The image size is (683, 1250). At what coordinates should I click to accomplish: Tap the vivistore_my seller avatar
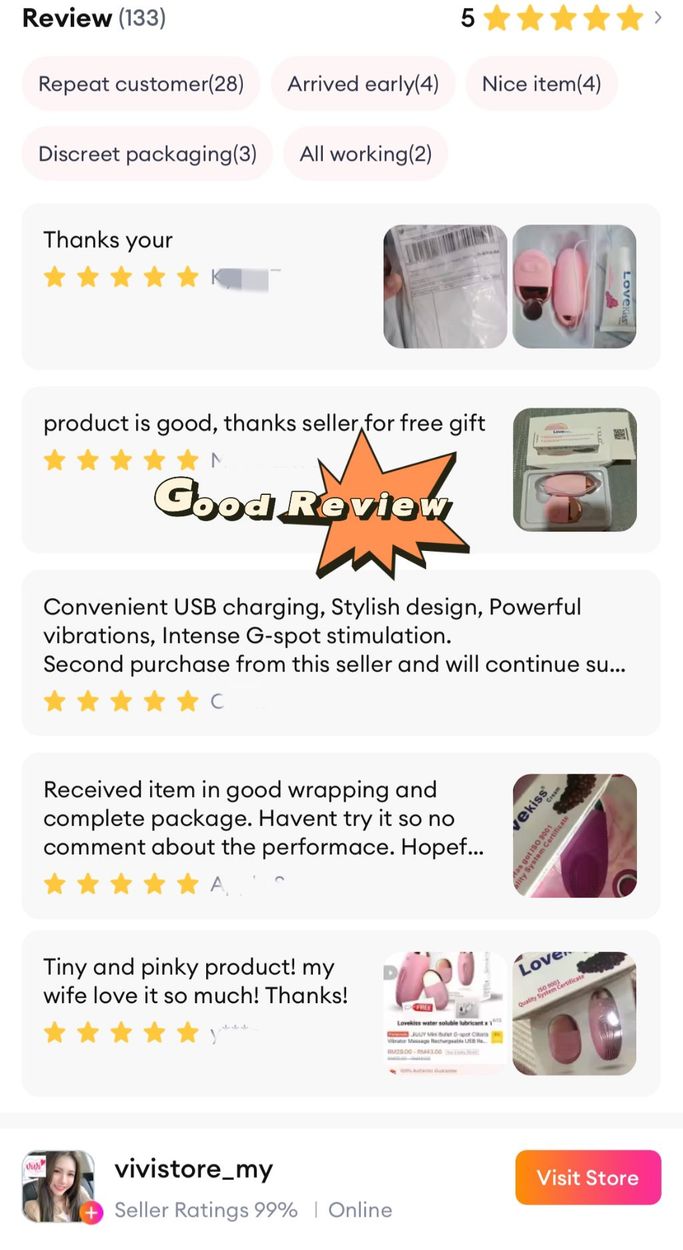[59, 1186]
